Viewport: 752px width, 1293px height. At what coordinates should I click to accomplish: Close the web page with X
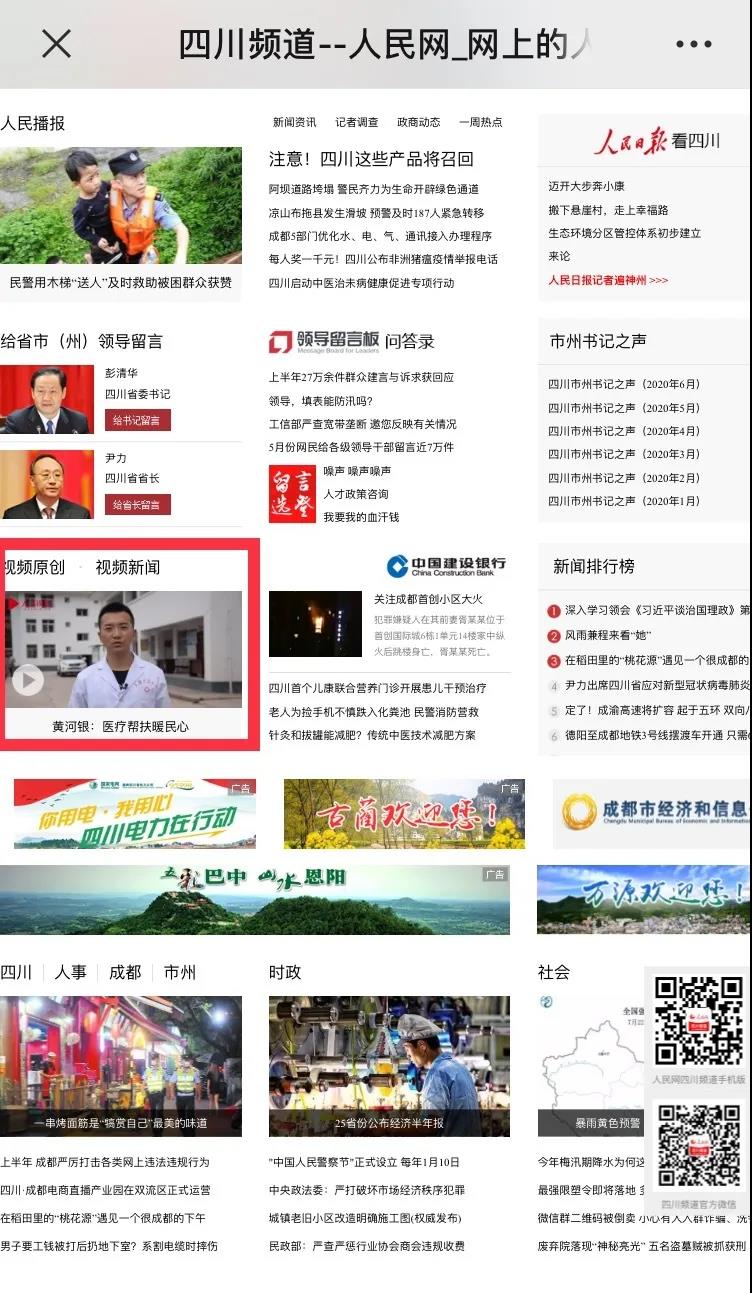pyautogui.click(x=56, y=43)
